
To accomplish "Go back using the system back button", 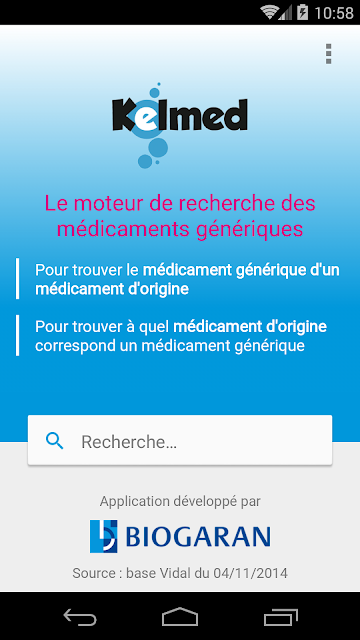I will coord(80,616).
